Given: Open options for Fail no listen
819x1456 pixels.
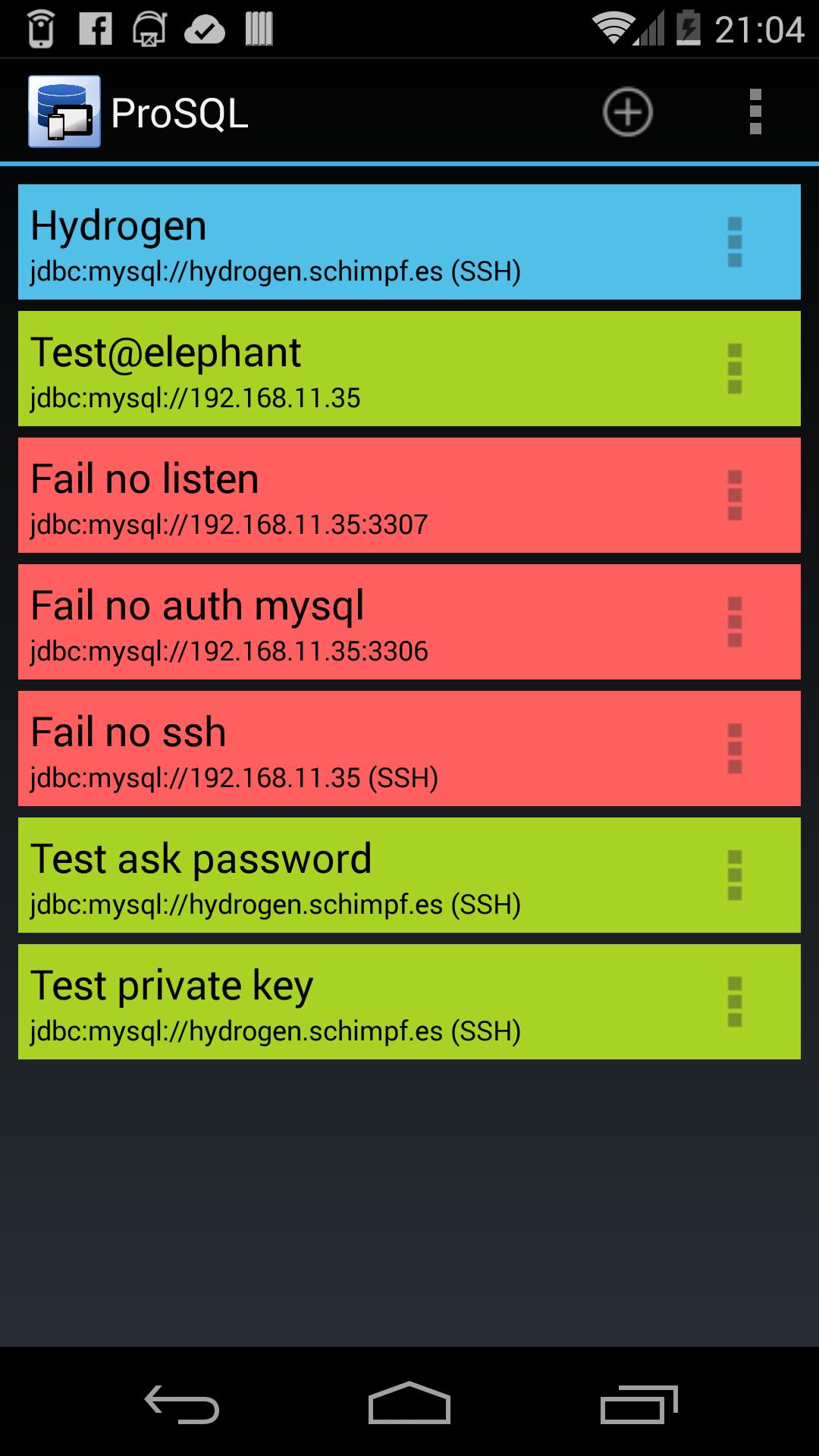Looking at the screenshot, I should point(734,494).
